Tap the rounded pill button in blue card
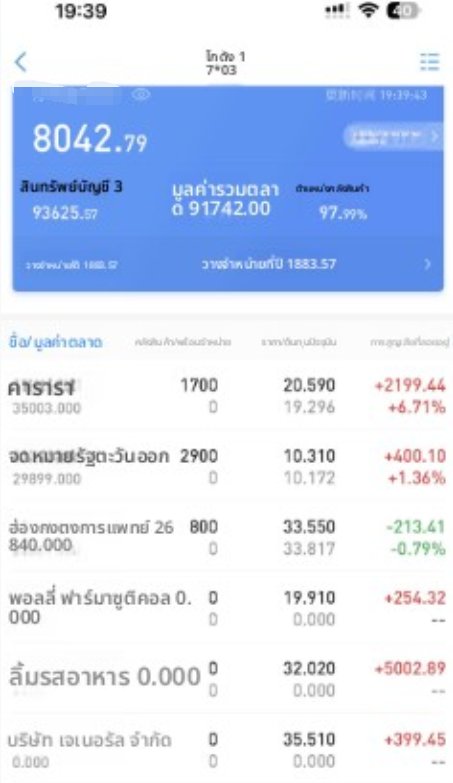The height and width of the screenshot is (783, 453). [393, 136]
